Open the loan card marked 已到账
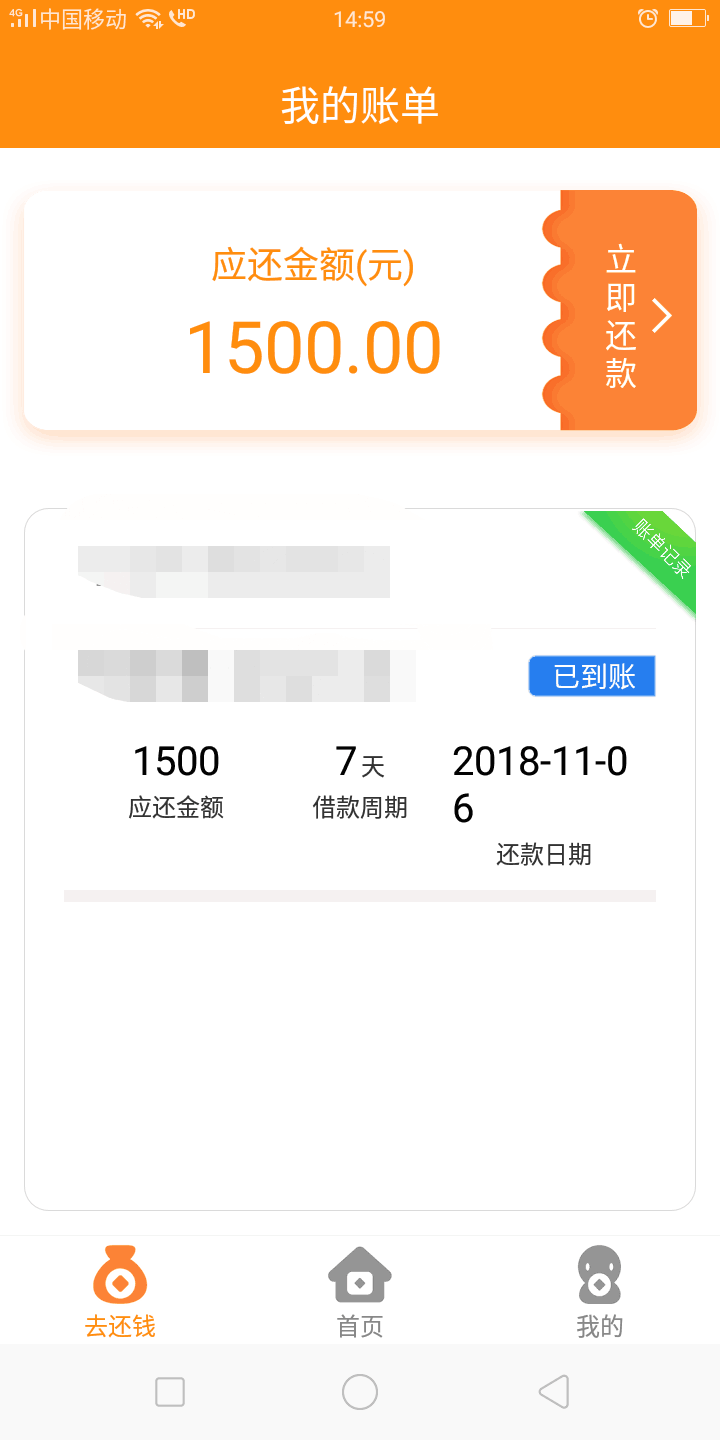 tap(360, 860)
